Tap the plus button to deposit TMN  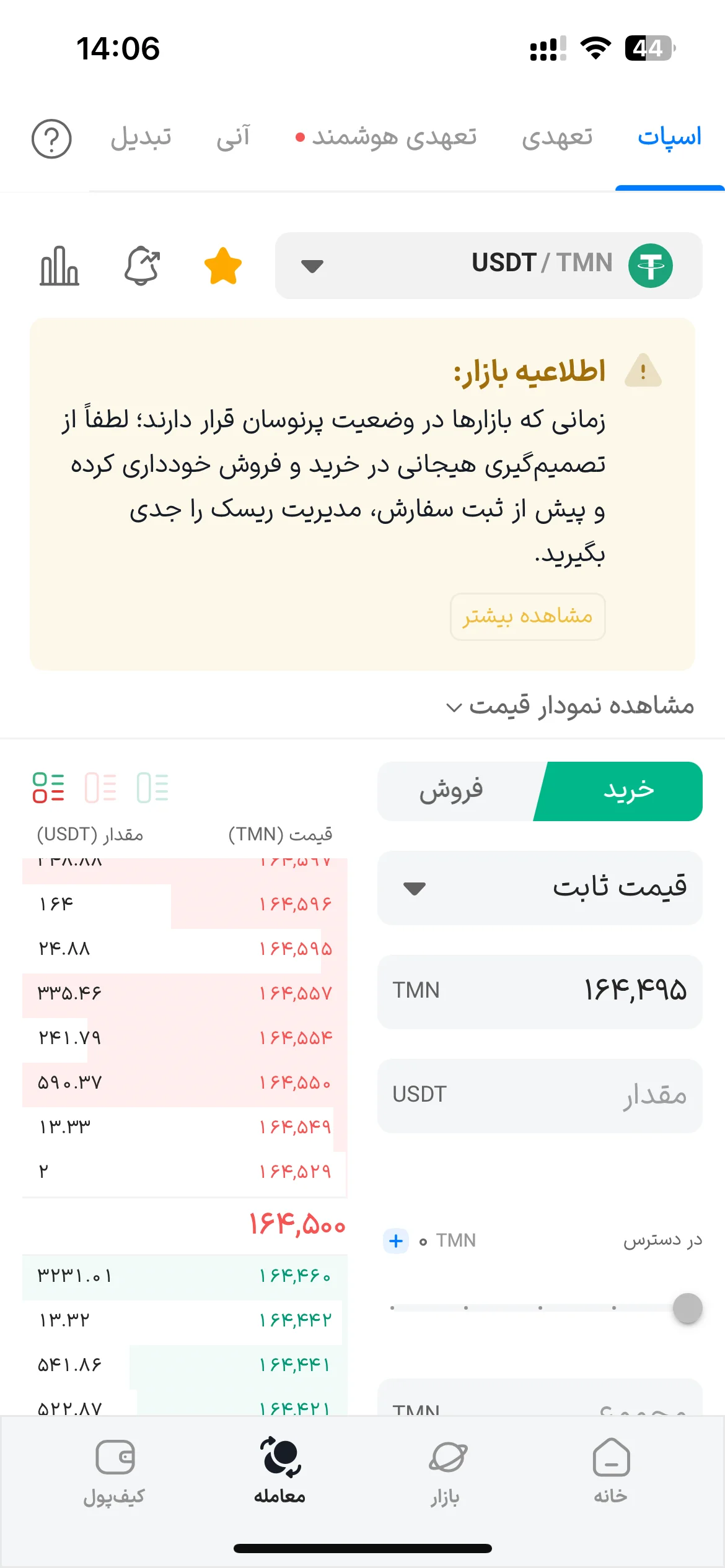click(396, 1240)
